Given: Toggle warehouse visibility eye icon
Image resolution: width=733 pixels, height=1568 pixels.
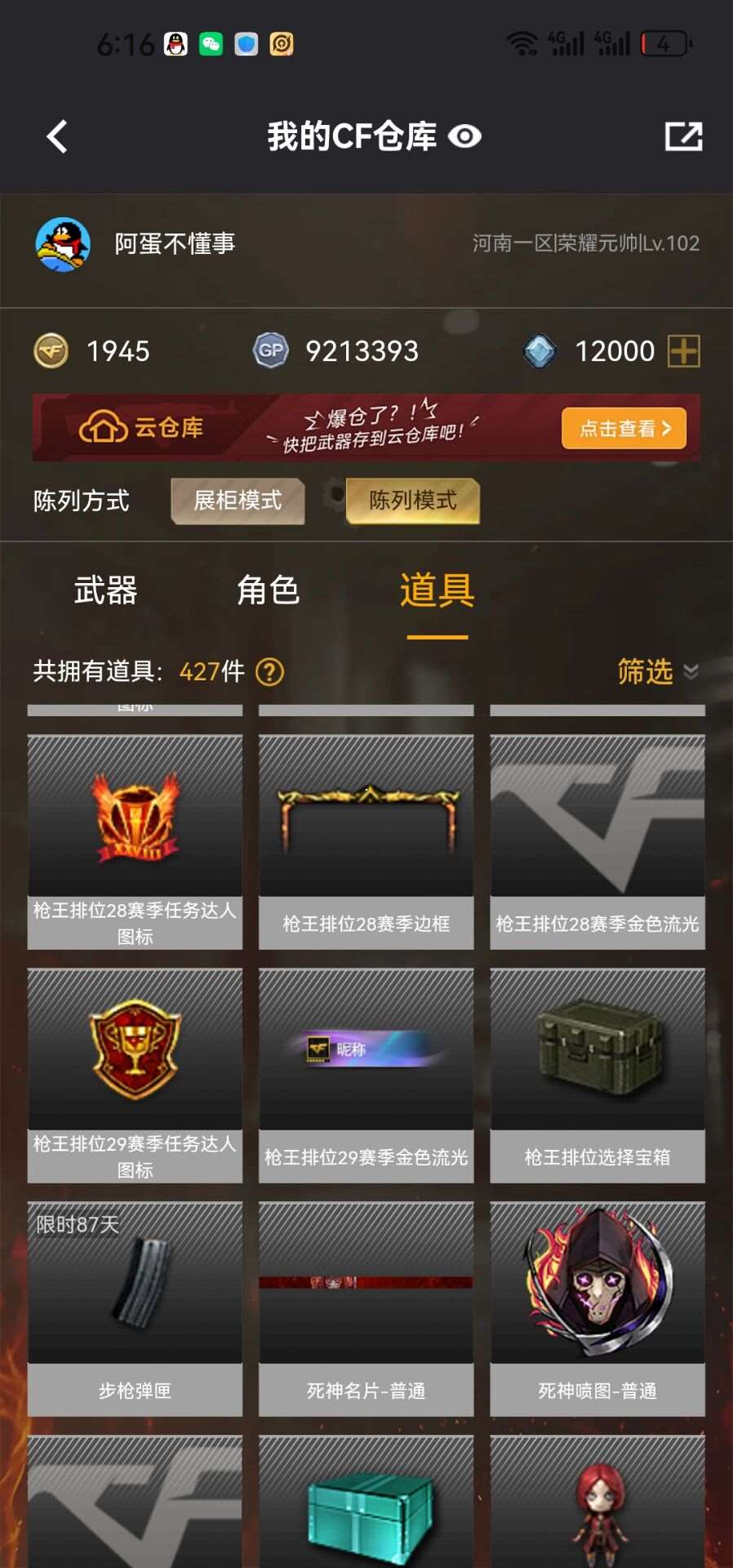Looking at the screenshot, I should (464, 136).
